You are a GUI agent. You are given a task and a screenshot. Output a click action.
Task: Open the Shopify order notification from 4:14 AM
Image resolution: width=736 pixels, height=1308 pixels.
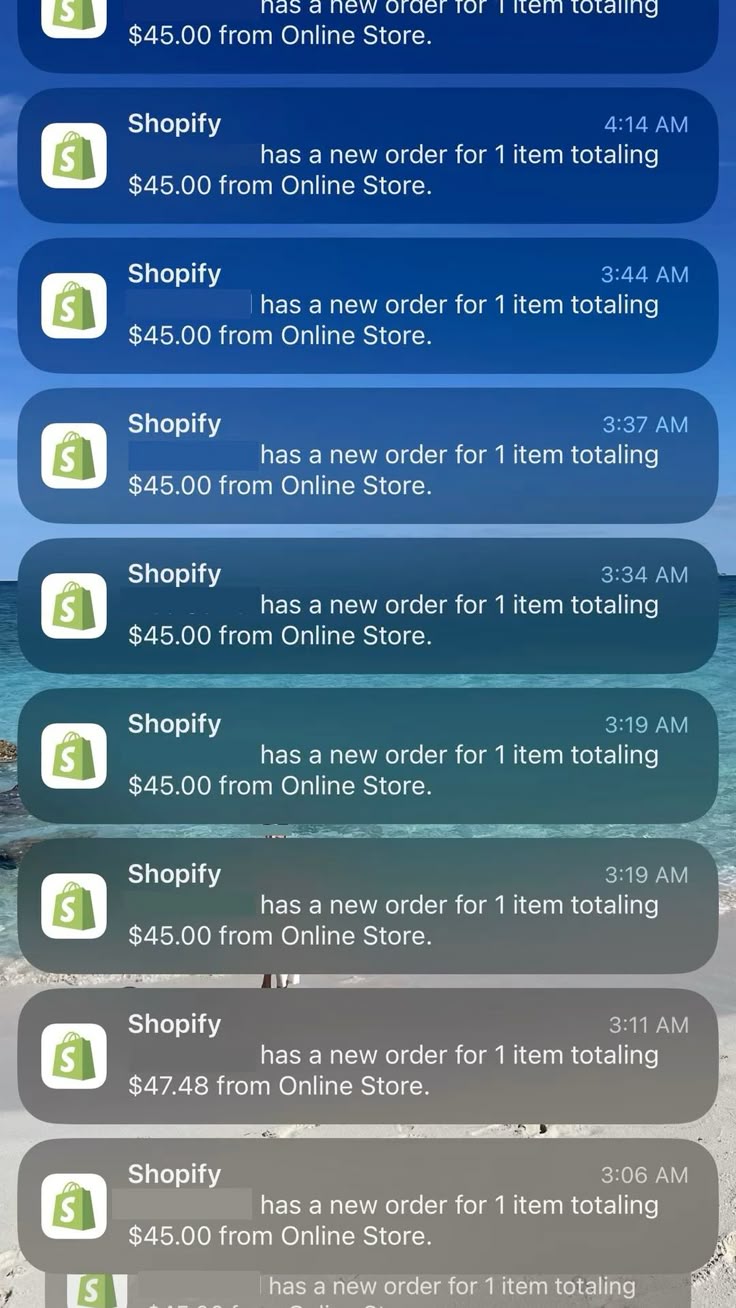[x=368, y=155]
